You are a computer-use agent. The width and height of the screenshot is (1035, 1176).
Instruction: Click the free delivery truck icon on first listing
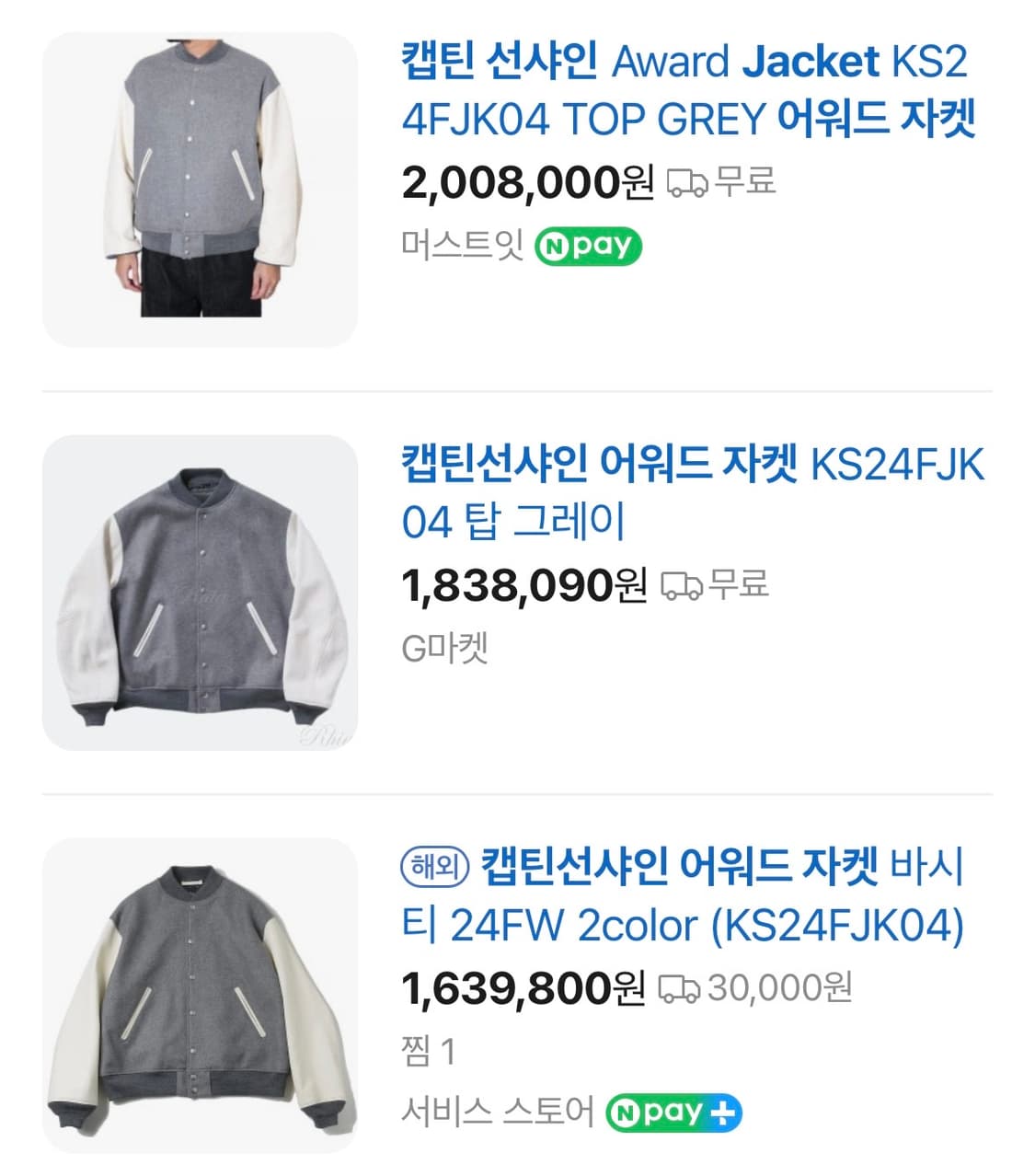(x=689, y=181)
